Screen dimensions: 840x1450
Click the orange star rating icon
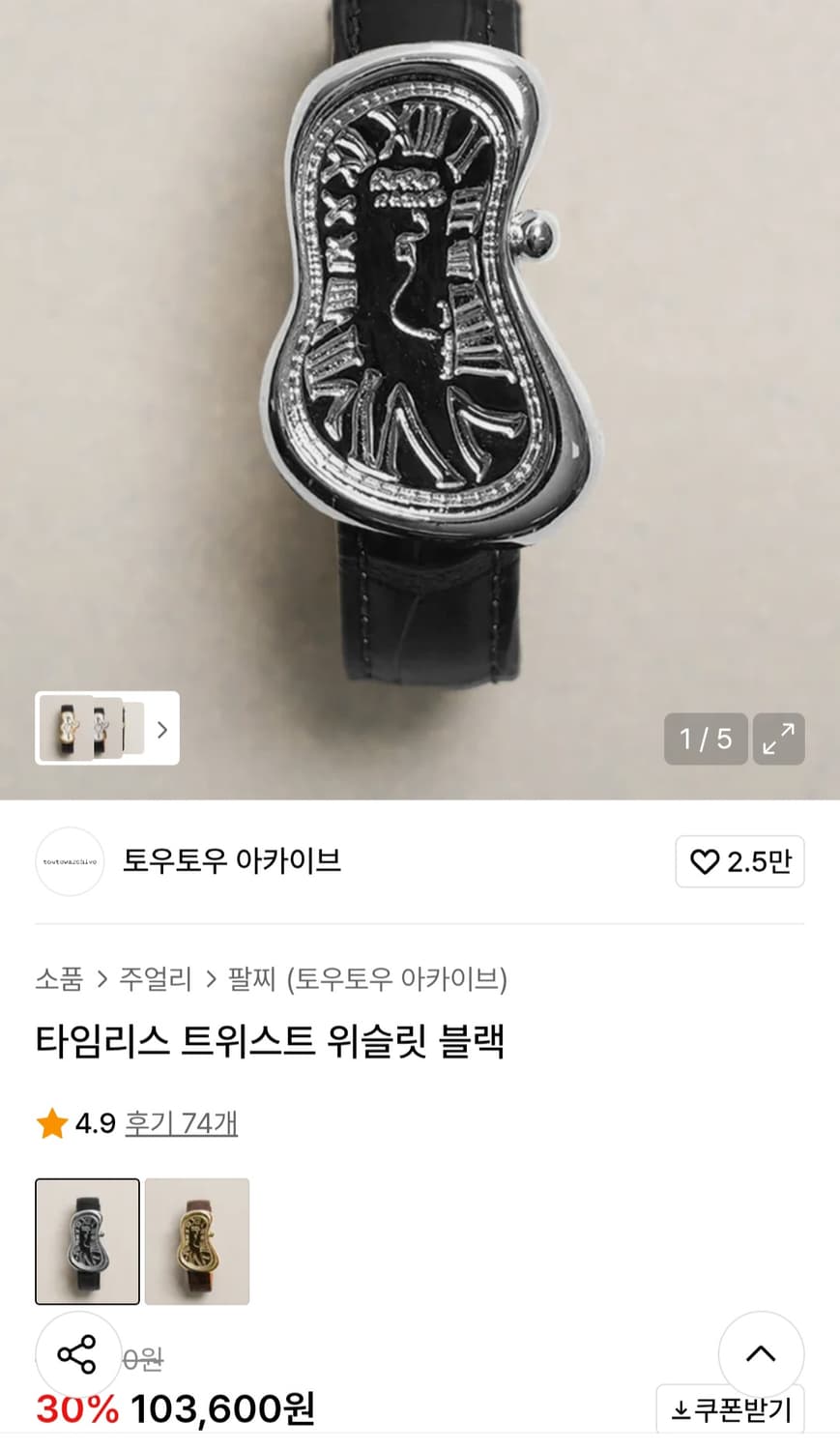pos(51,1123)
